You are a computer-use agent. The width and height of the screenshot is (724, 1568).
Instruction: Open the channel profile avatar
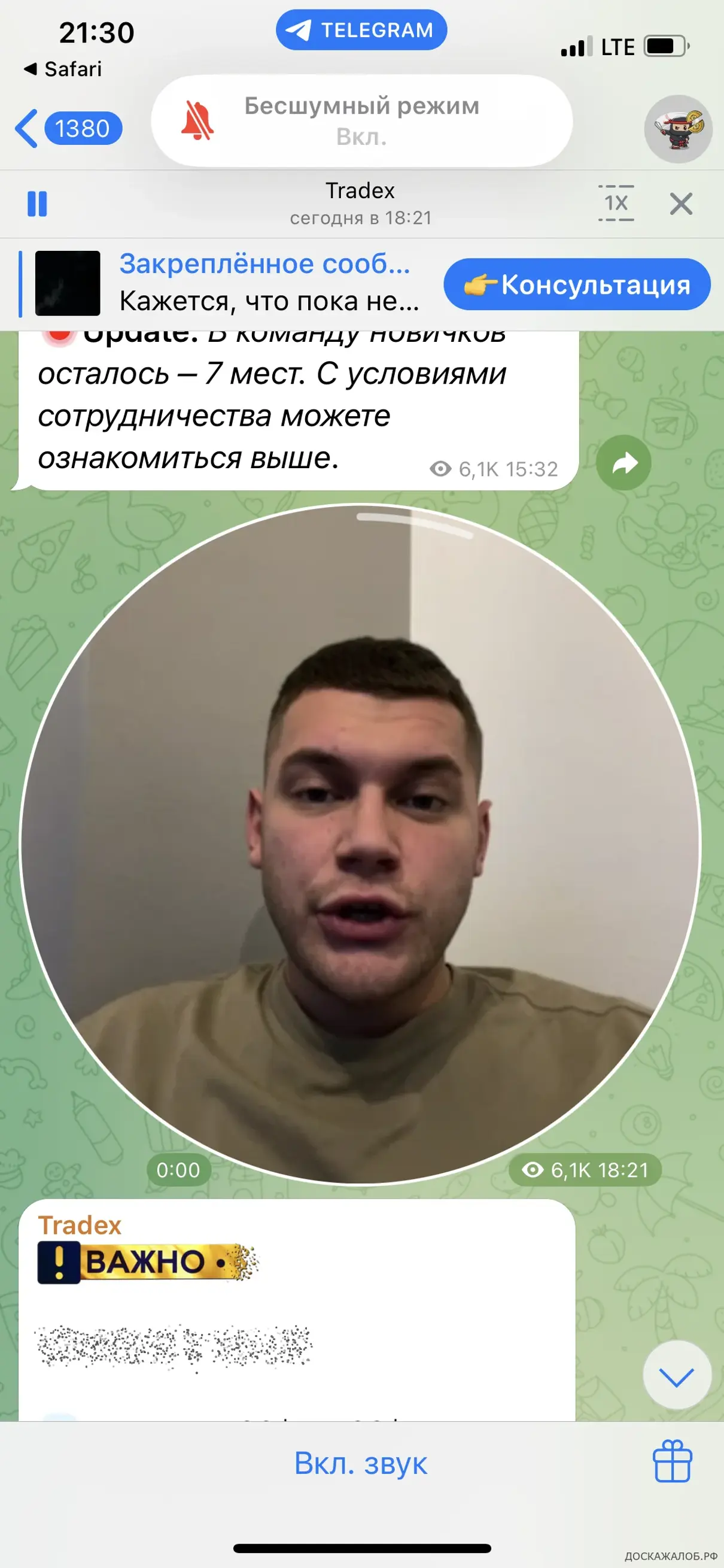click(x=678, y=129)
